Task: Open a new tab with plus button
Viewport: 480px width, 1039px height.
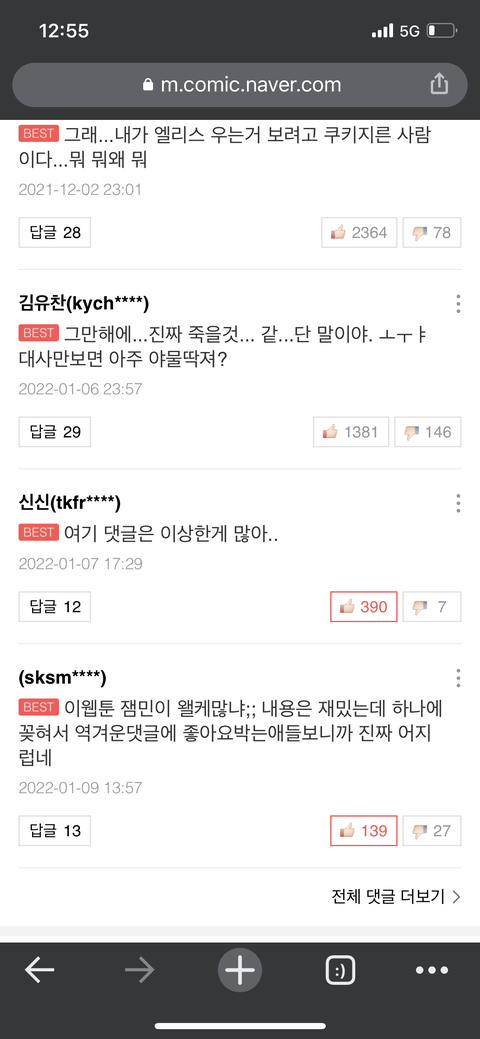Action: pyautogui.click(x=240, y=971)
